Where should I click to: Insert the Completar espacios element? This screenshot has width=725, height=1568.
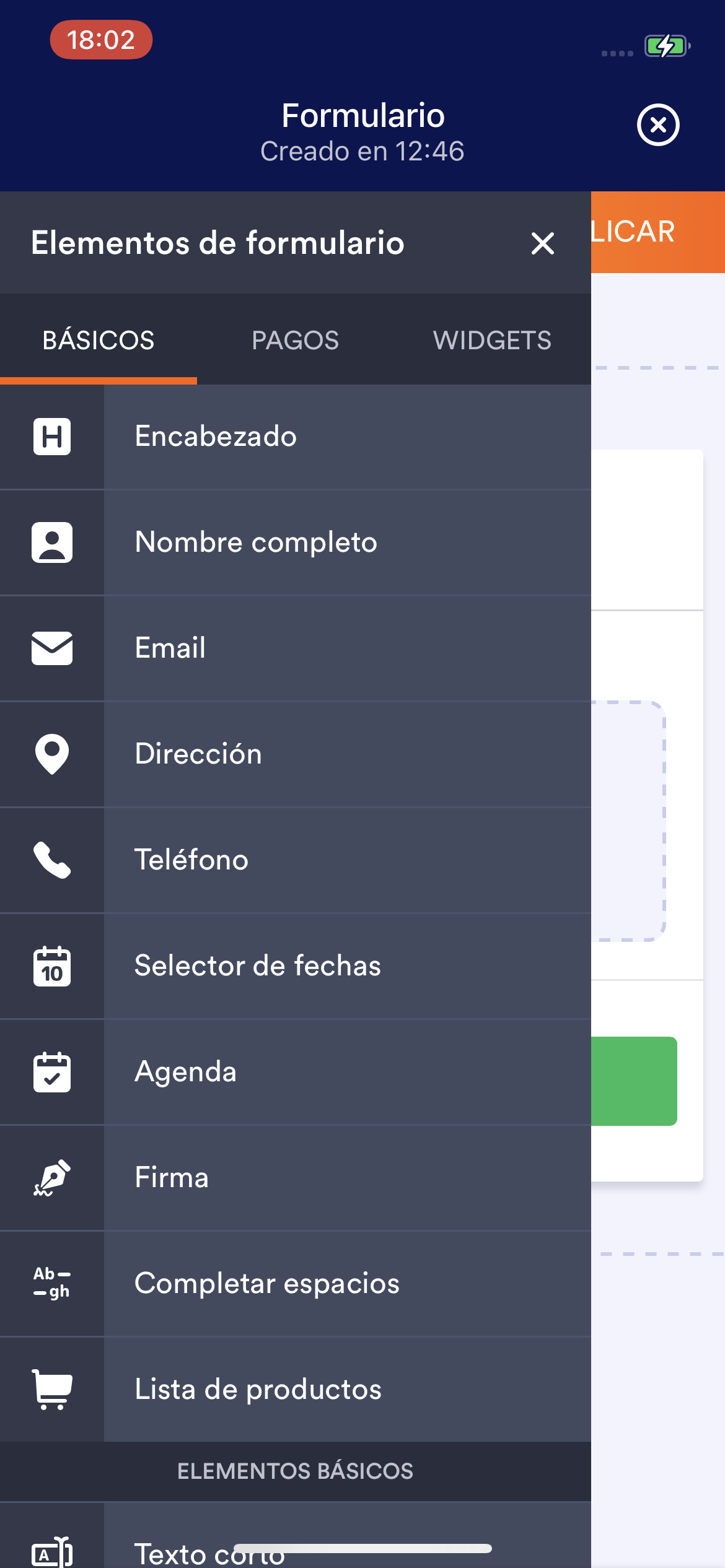(295, 1284)
